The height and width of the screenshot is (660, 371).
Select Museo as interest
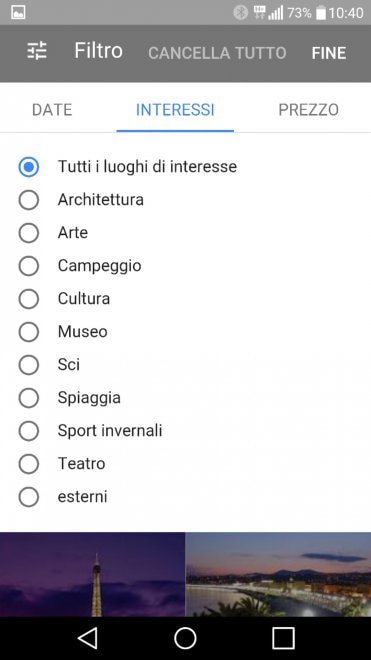click(63, 332)
